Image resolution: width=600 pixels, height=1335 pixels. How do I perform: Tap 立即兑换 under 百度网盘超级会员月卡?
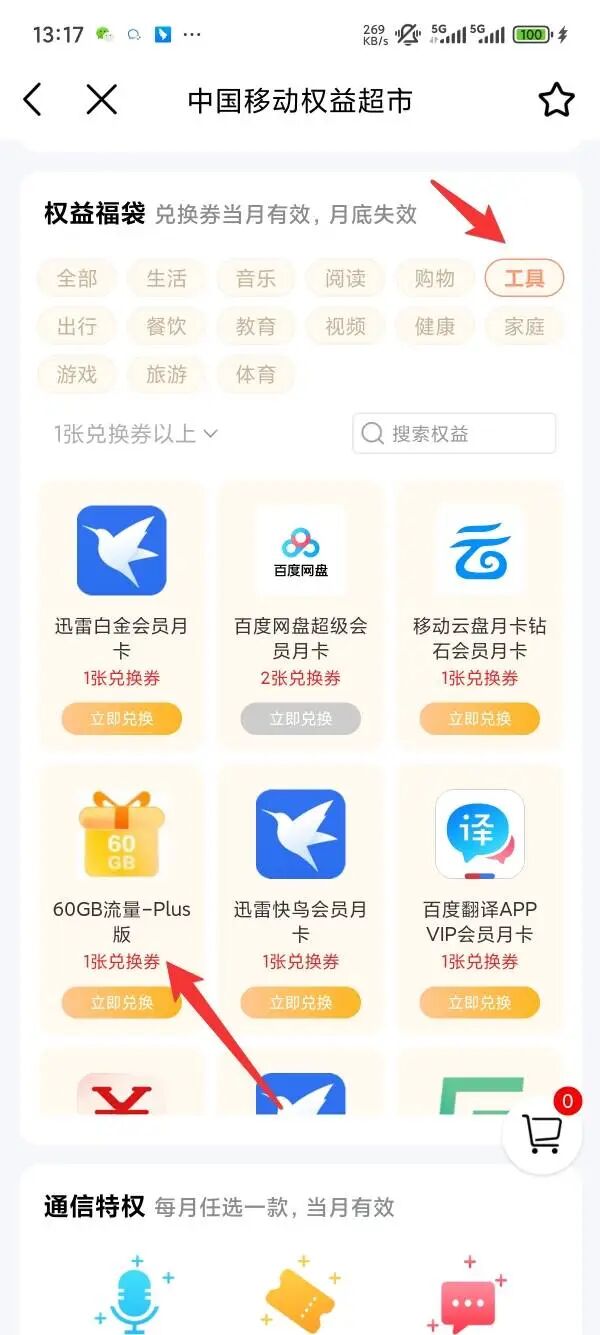pyautogui.click(x=300, y=718)
